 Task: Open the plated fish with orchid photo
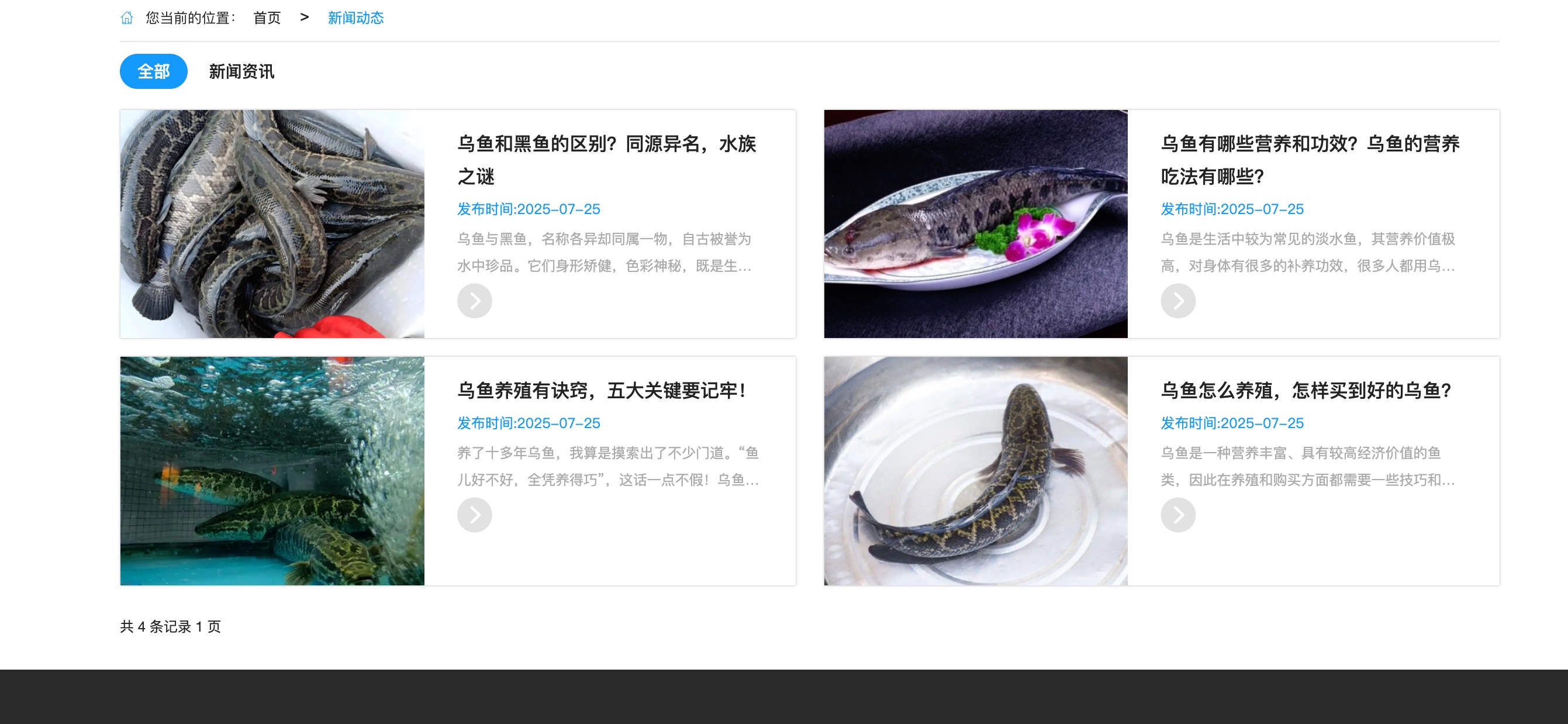[976, 224]
